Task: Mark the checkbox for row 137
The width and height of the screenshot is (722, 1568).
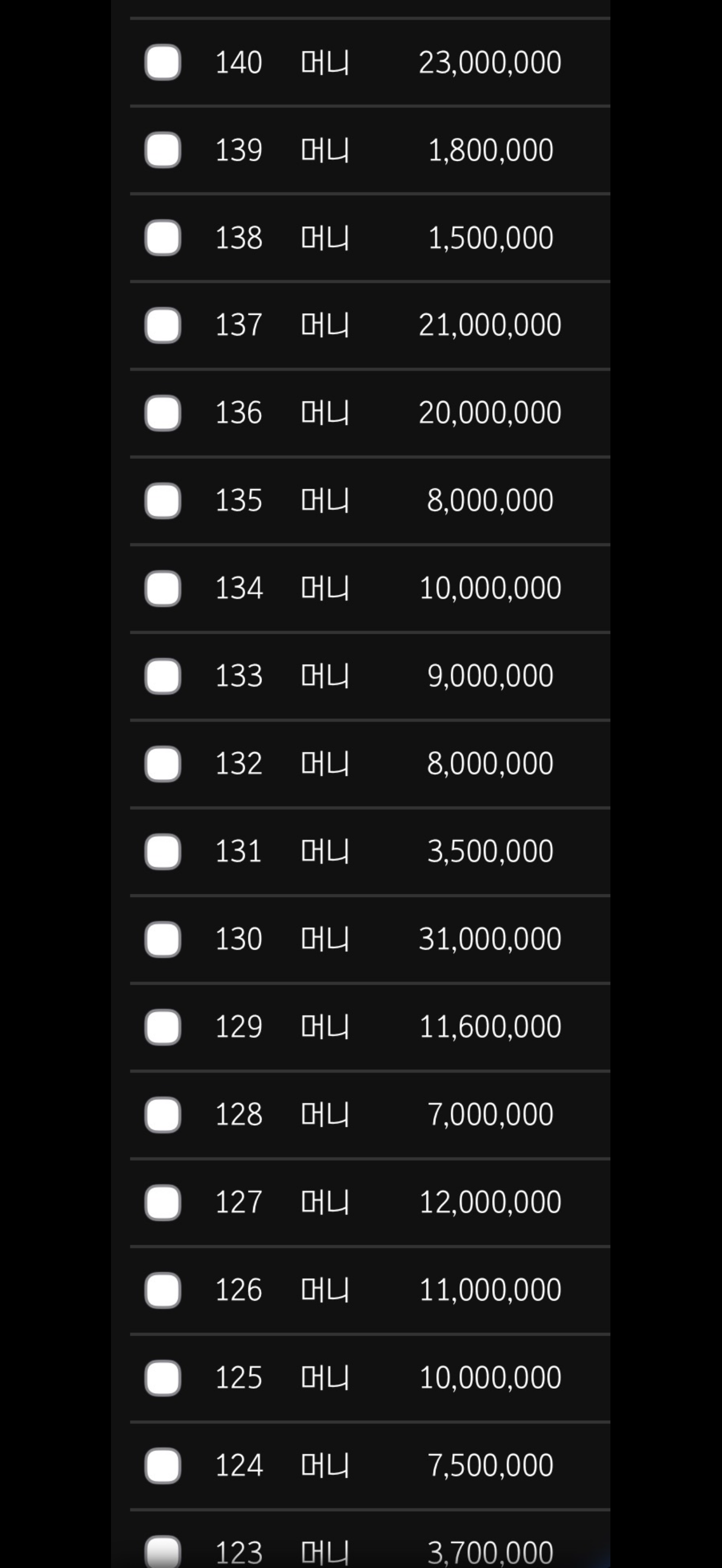Action: (162, 325)
